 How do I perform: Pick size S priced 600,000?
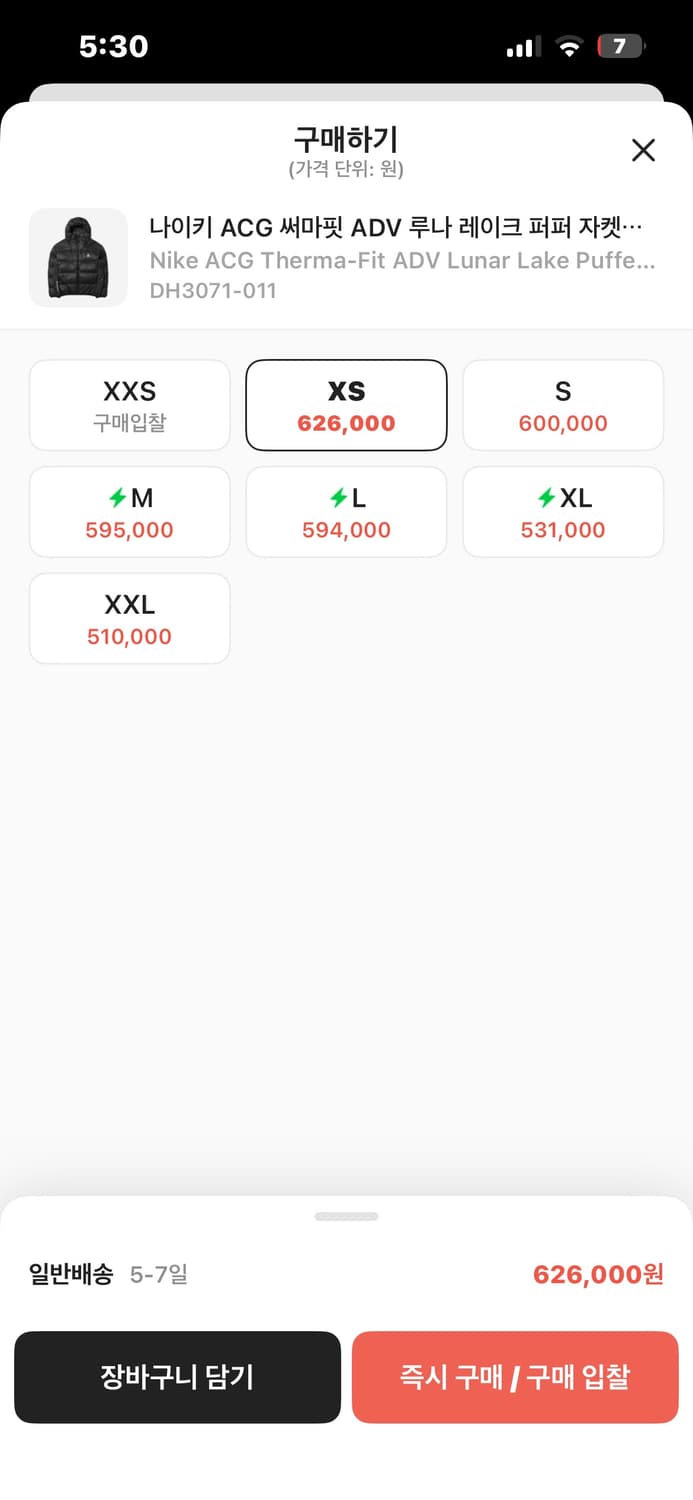coord(563,405)
